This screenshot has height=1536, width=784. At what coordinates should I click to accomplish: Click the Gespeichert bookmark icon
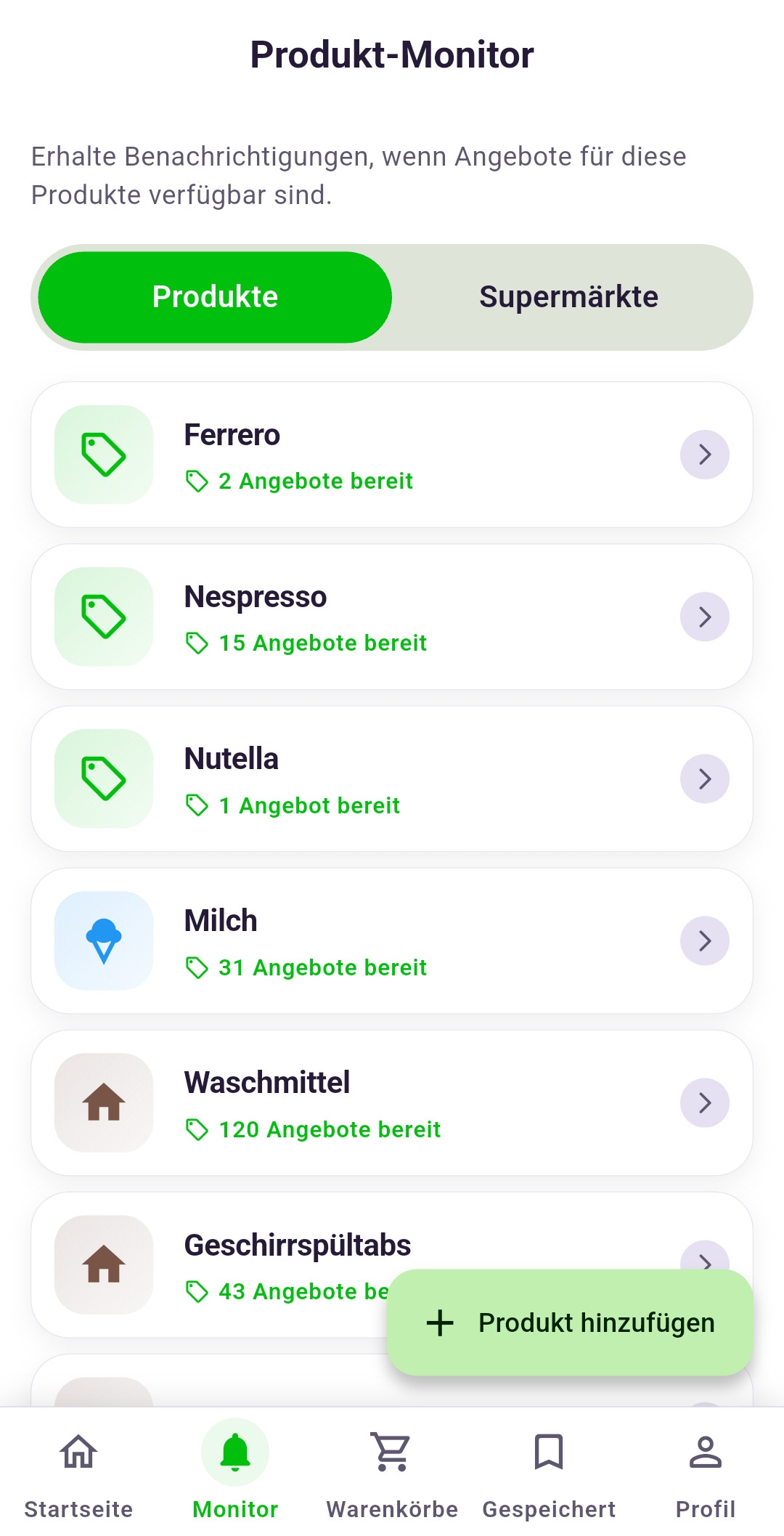pos(548,1452)
